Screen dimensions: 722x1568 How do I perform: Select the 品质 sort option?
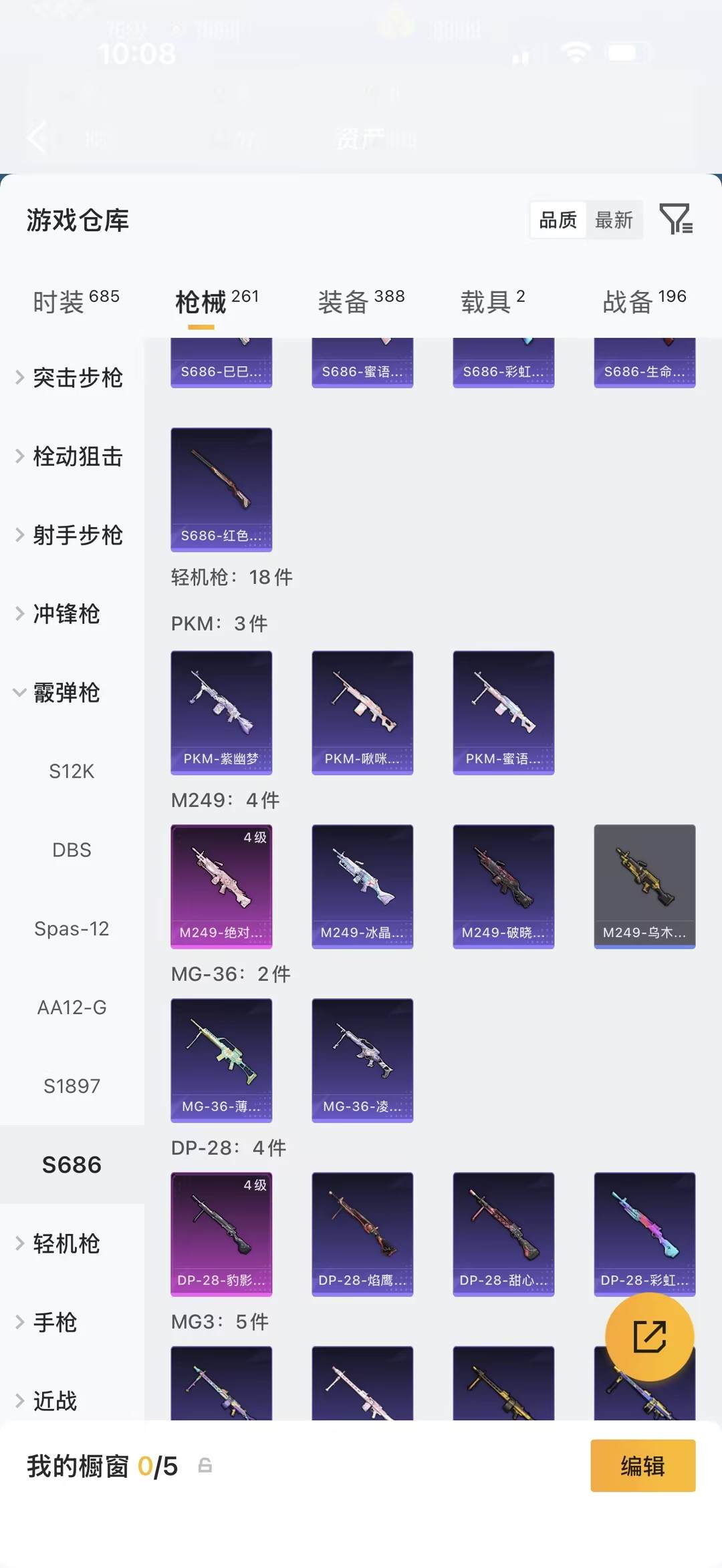click(x=558, y=220)
